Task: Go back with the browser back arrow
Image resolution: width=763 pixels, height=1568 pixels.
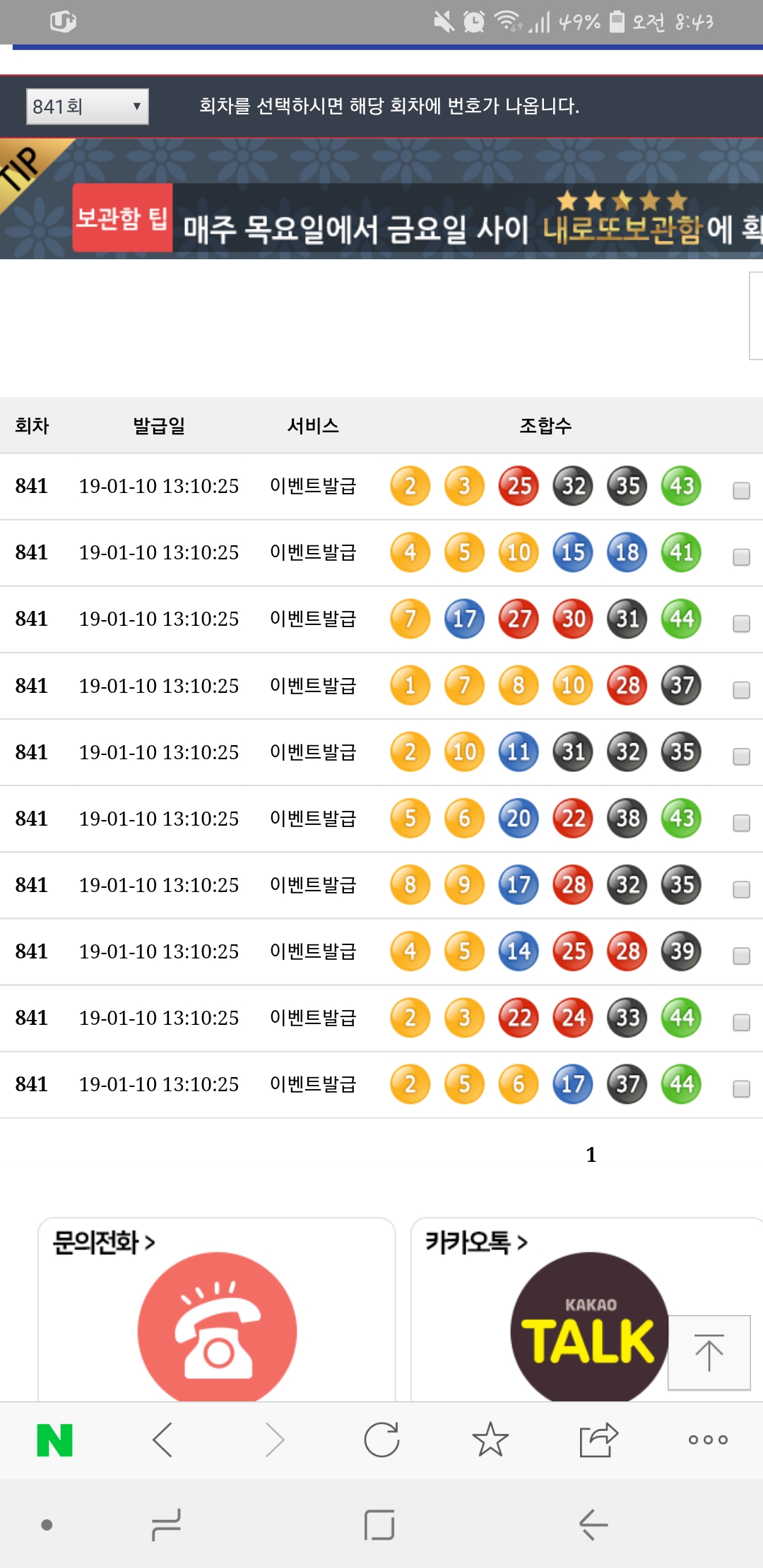Action: coord(163,1440)
